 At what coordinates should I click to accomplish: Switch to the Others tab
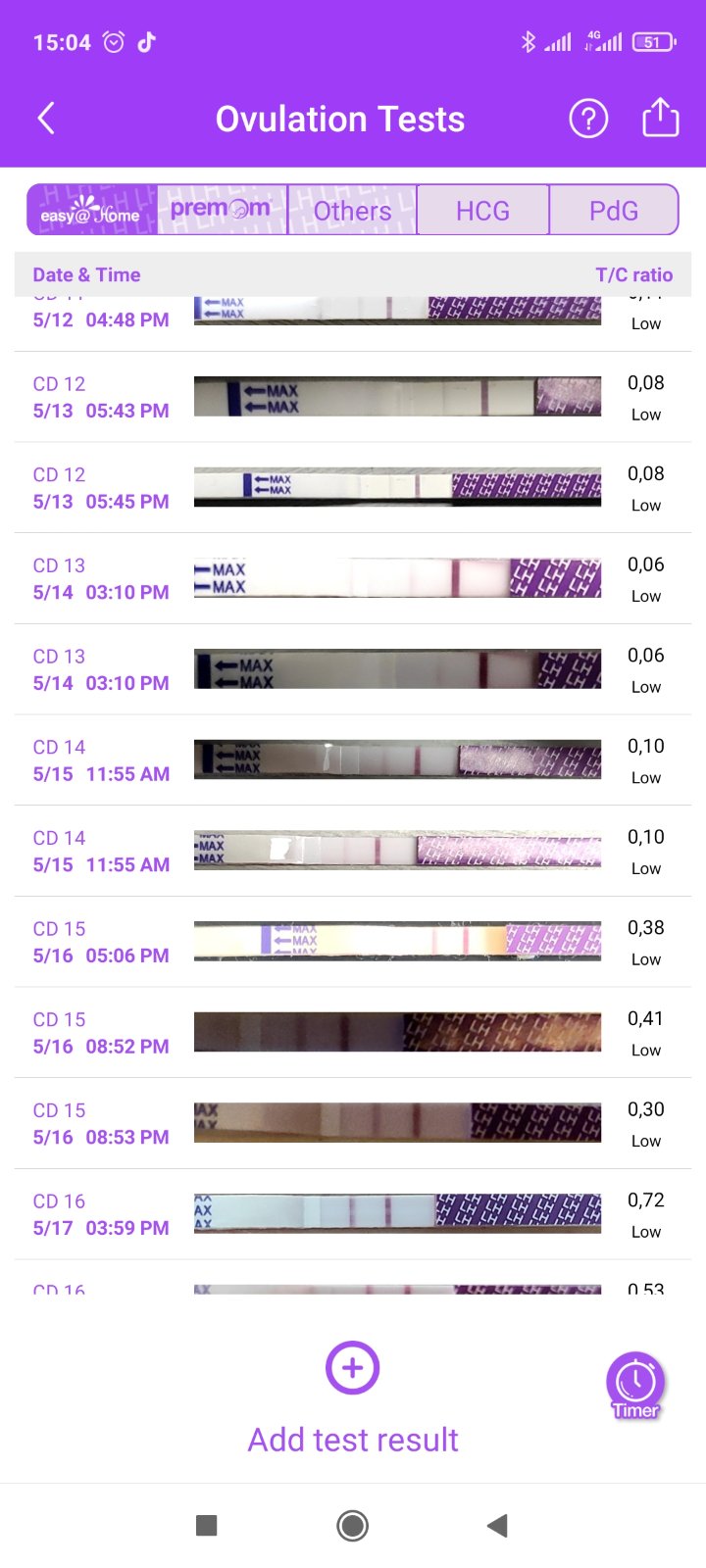(x=352, y=210)
